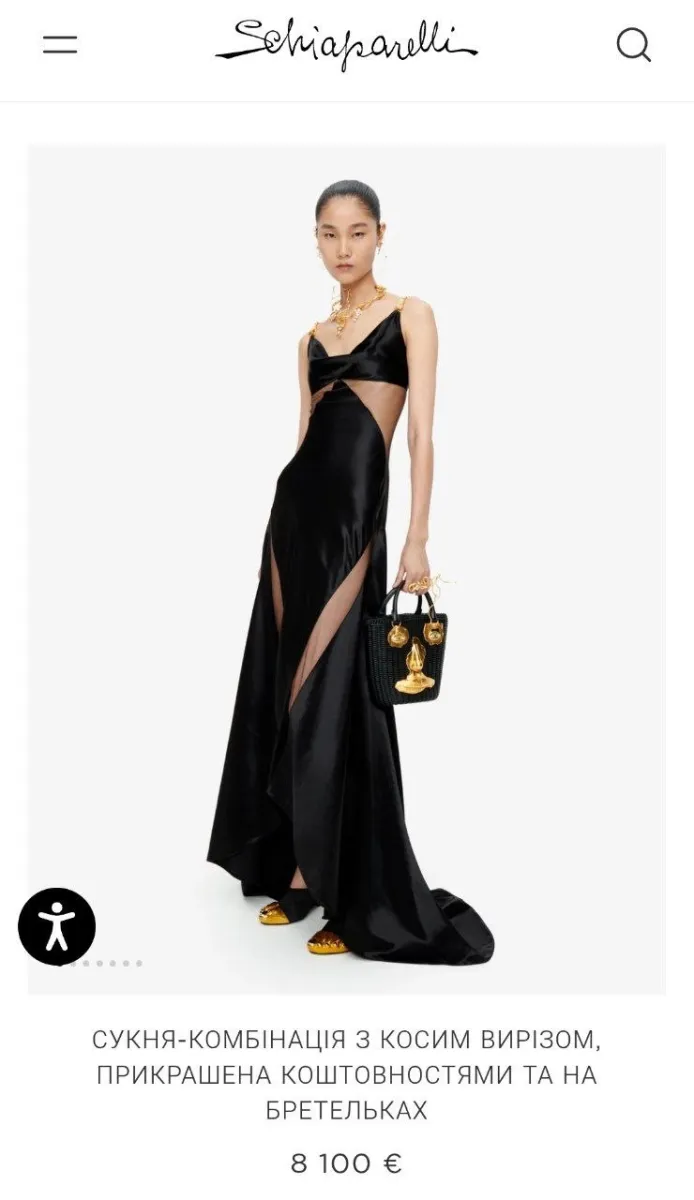Viewport: 694px width, 1200px height.
Task: Open the search icon
Action: point(633,44)
